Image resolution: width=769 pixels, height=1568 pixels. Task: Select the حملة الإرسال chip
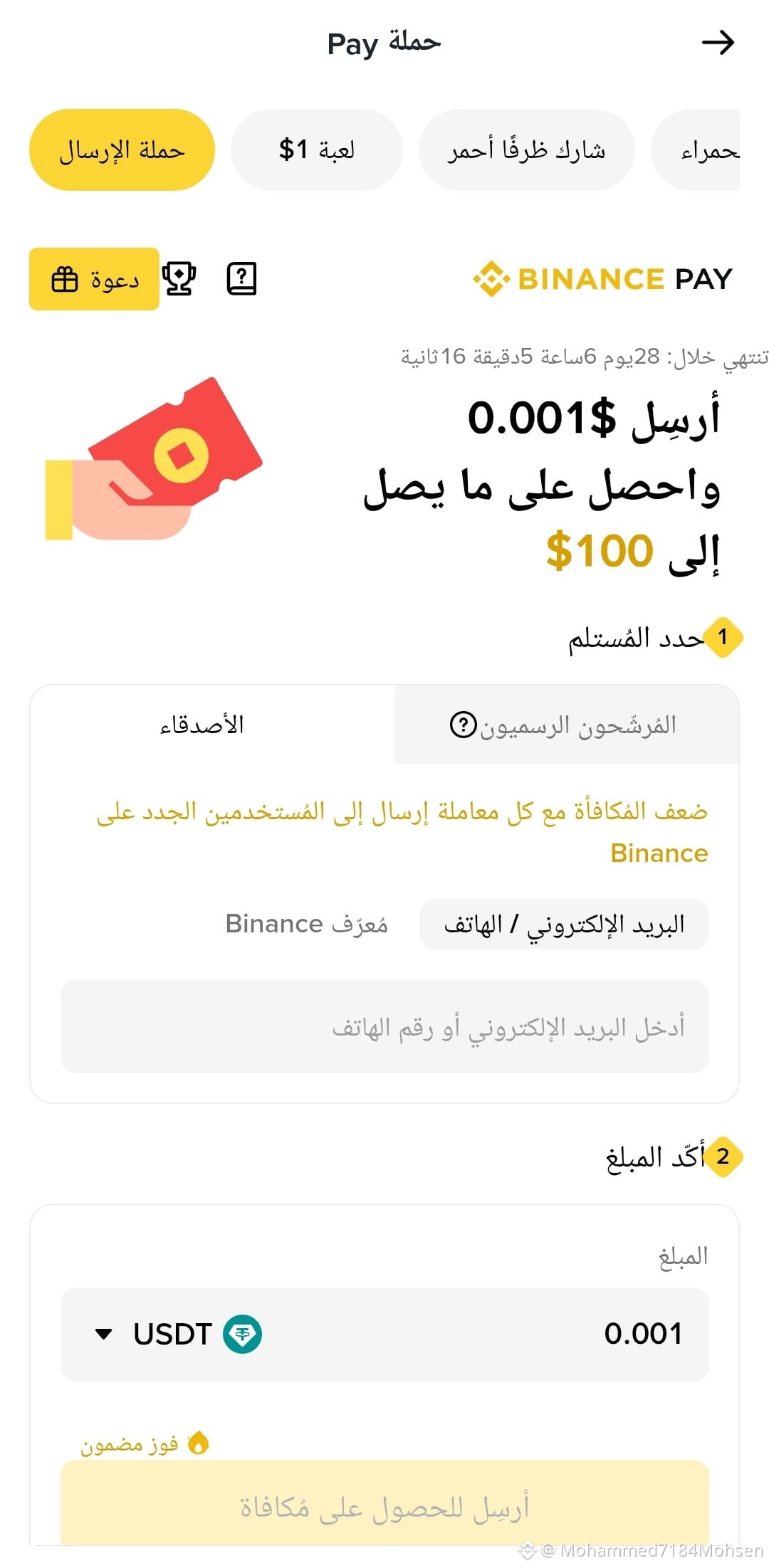pyautogui.click(x=122, y=150)
